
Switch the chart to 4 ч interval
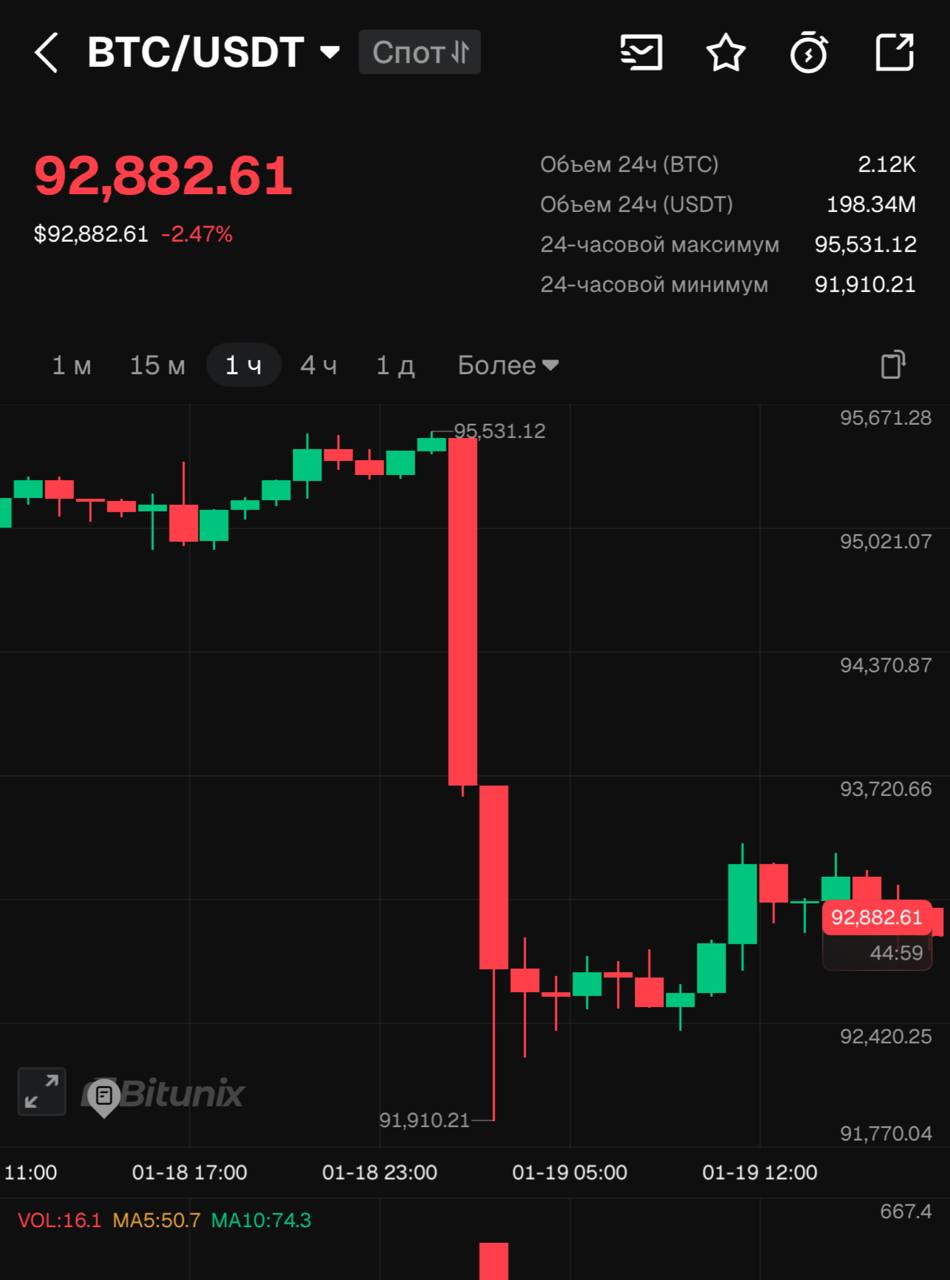pos(318,365)
